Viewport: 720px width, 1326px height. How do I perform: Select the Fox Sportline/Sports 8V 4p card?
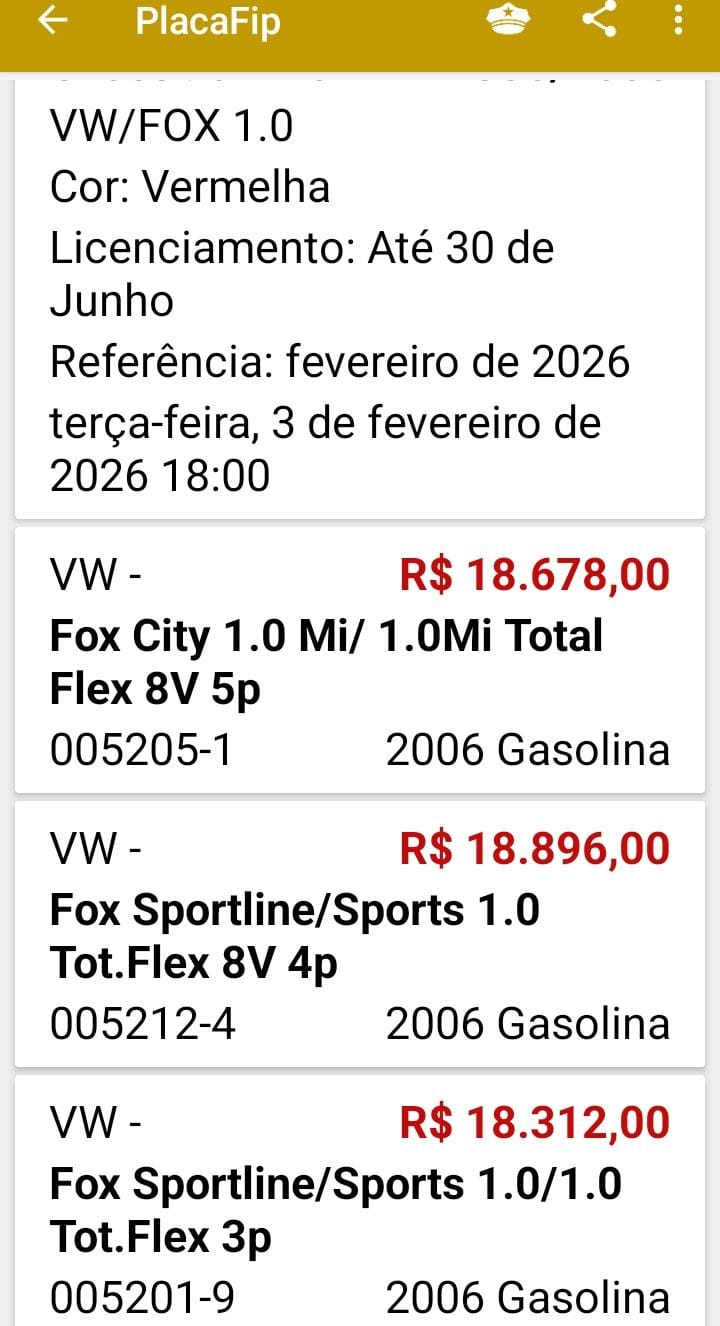pos(360,934)
